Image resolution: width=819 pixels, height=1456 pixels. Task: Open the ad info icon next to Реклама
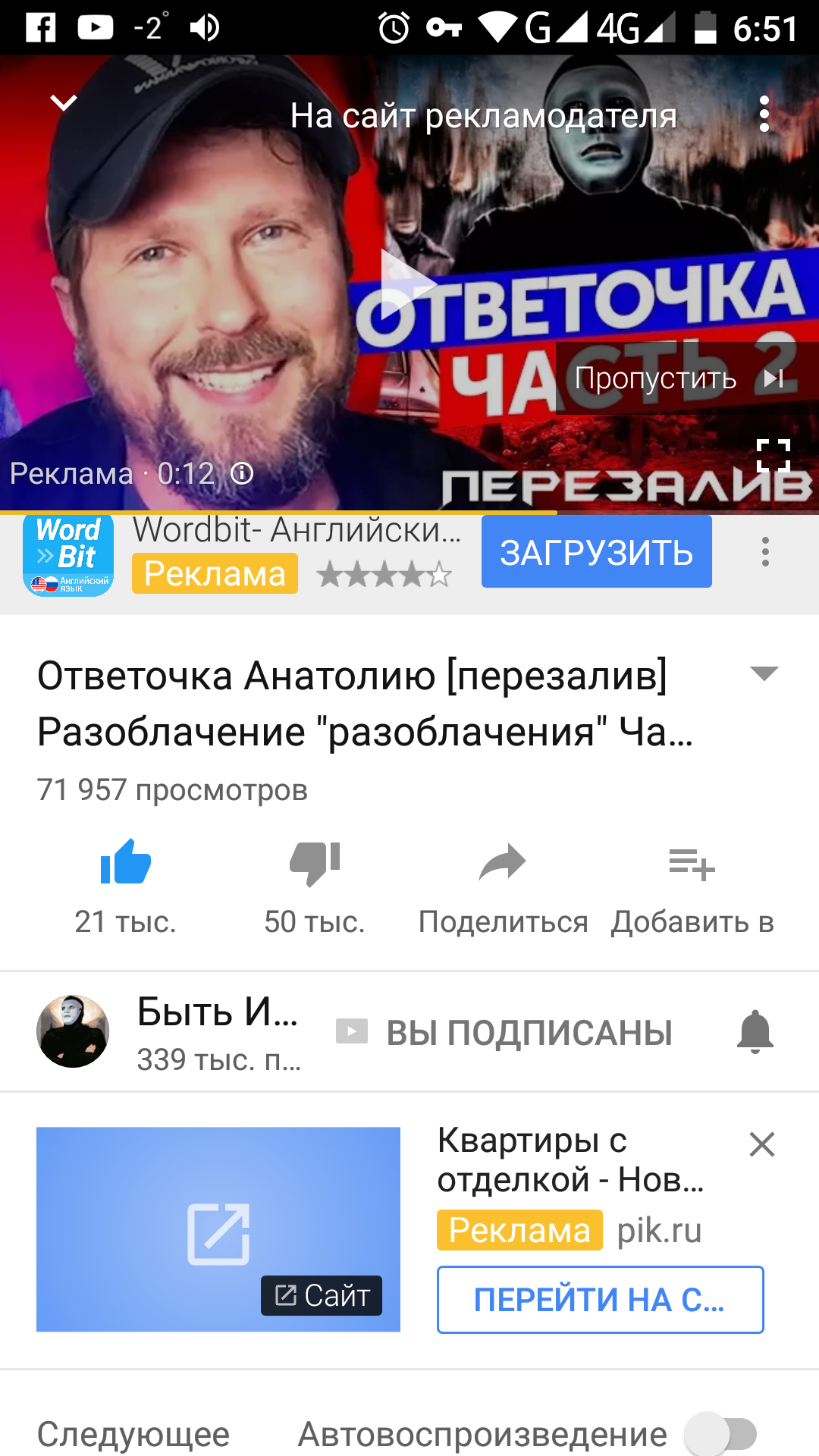tap(242, 474)
